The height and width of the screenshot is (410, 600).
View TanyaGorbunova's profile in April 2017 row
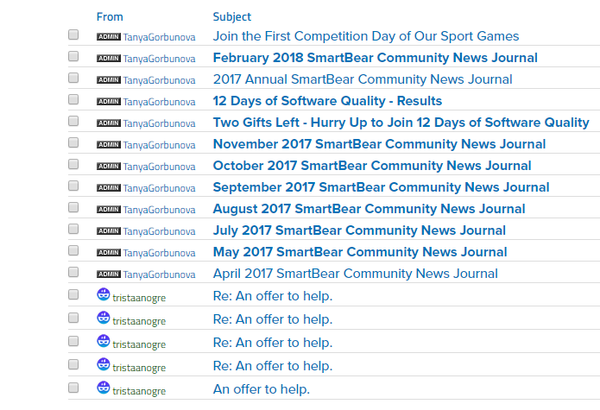point(160,274)
